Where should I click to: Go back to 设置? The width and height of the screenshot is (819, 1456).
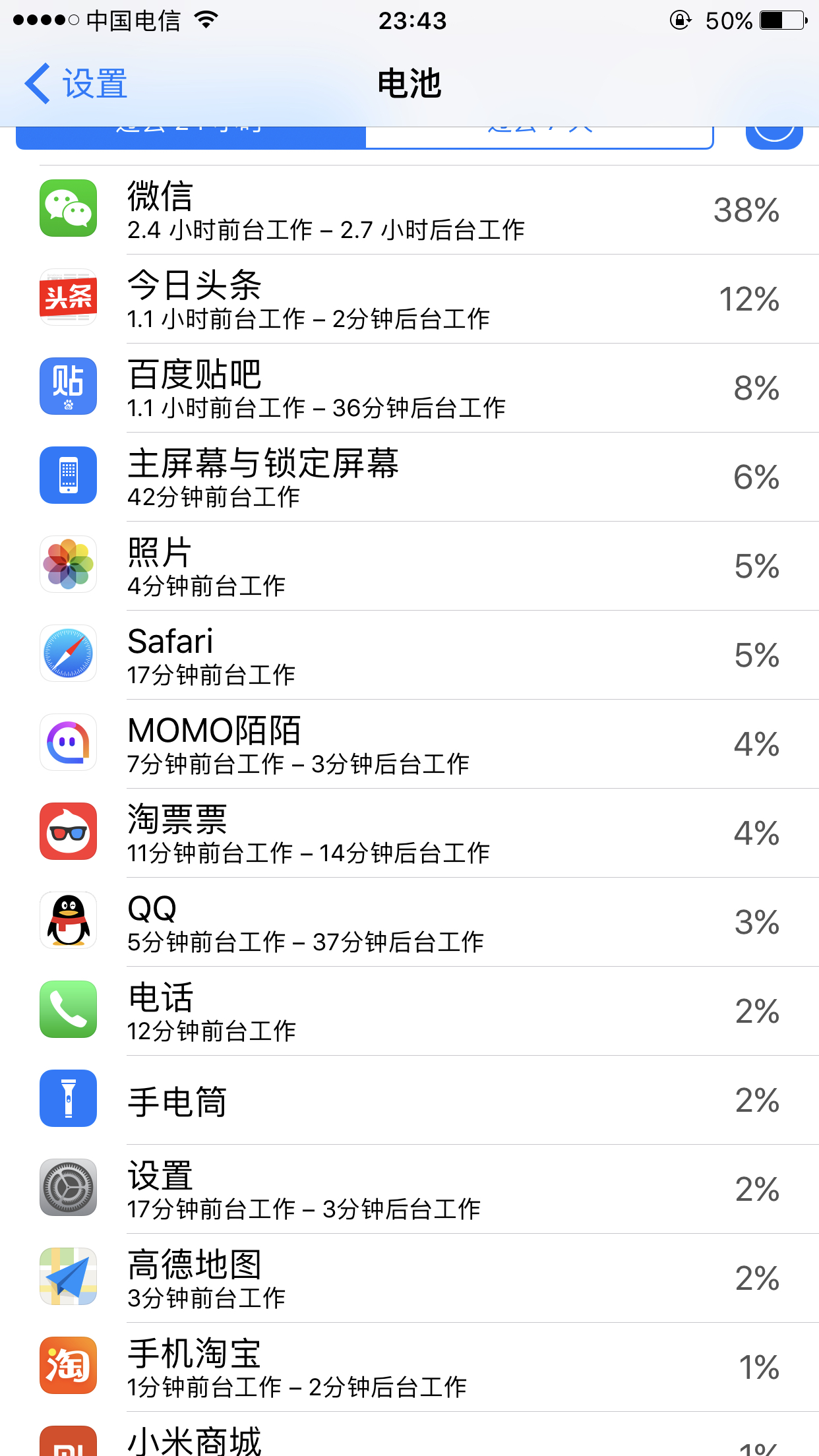point(76,84)
